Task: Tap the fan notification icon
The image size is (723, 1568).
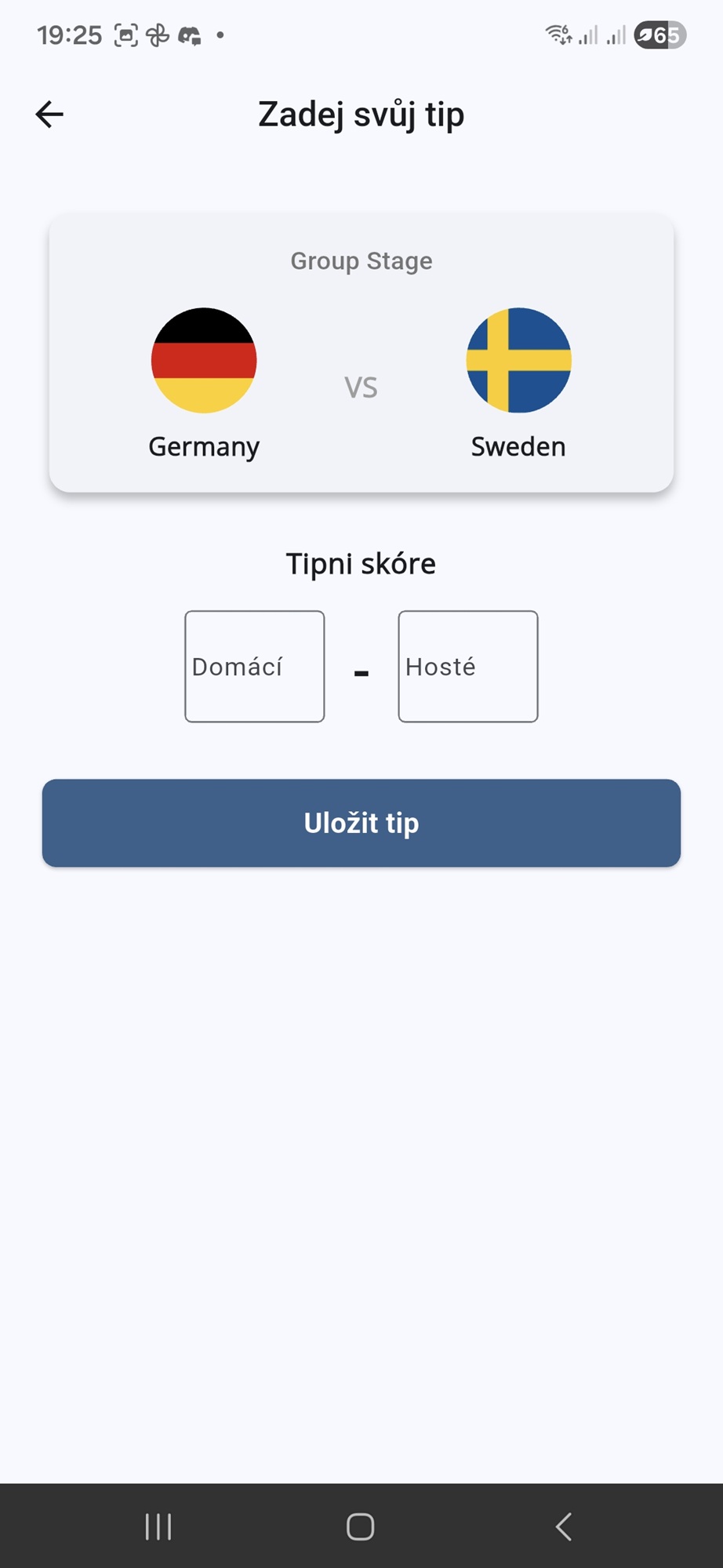Action: pos(158,34)
